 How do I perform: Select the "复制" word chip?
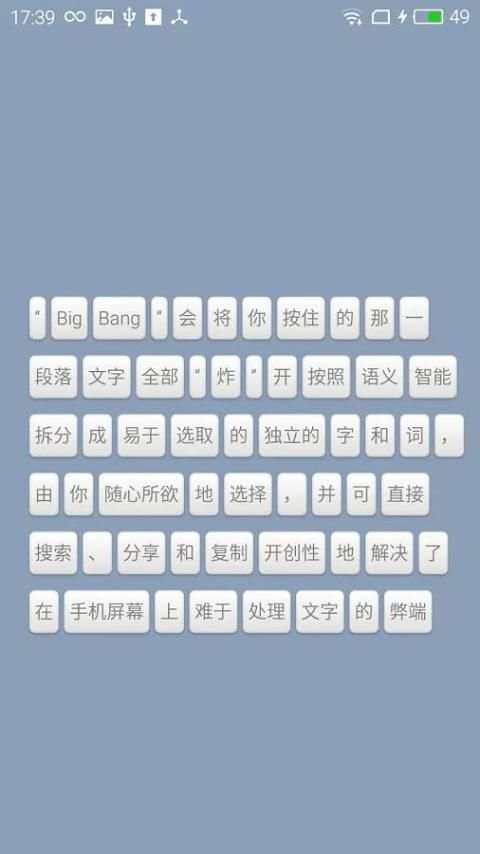click(x=229, y=553)
